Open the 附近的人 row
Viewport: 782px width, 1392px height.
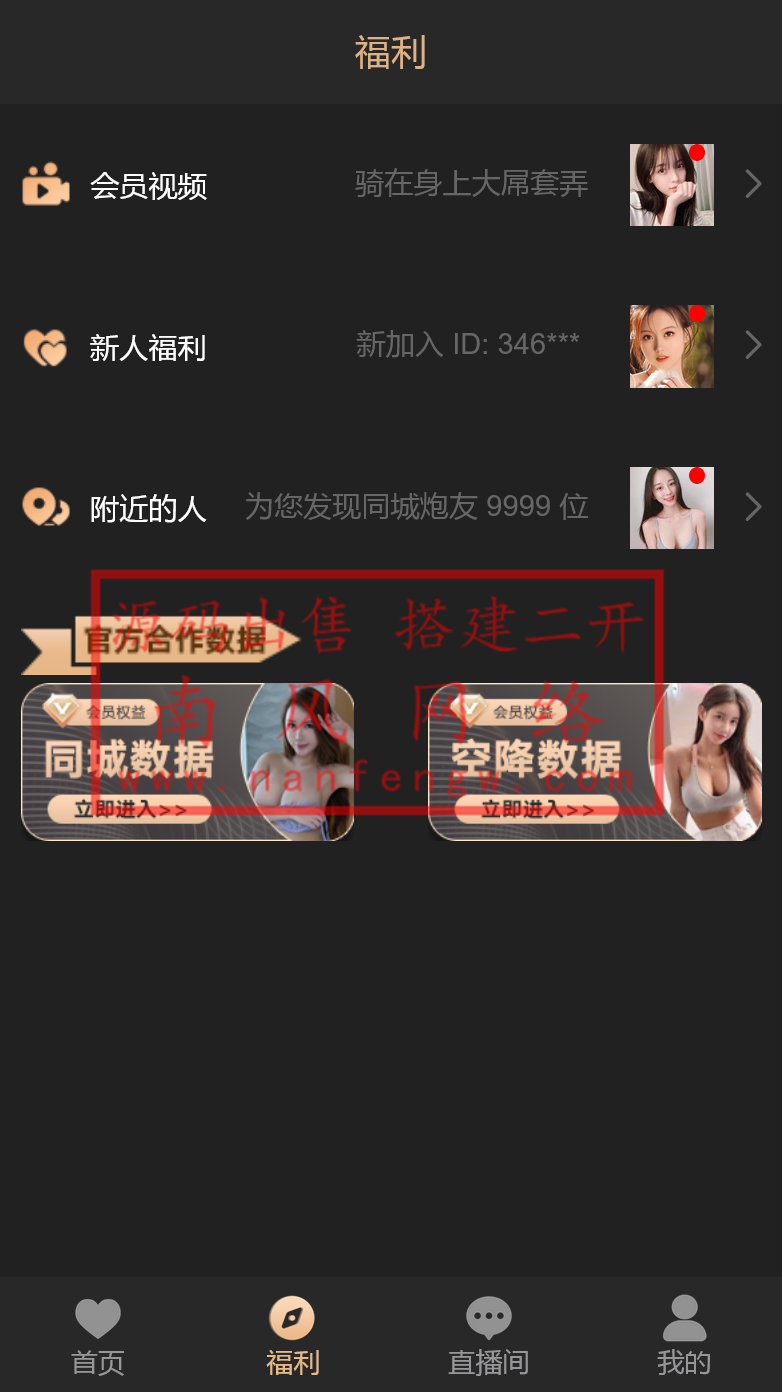click(390, 508)
